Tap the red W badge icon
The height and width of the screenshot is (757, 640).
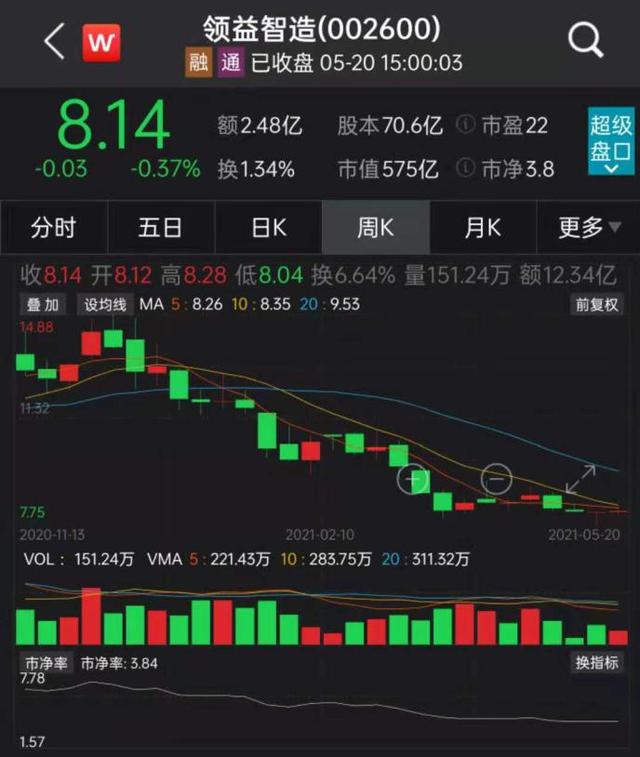pos(101,42)
